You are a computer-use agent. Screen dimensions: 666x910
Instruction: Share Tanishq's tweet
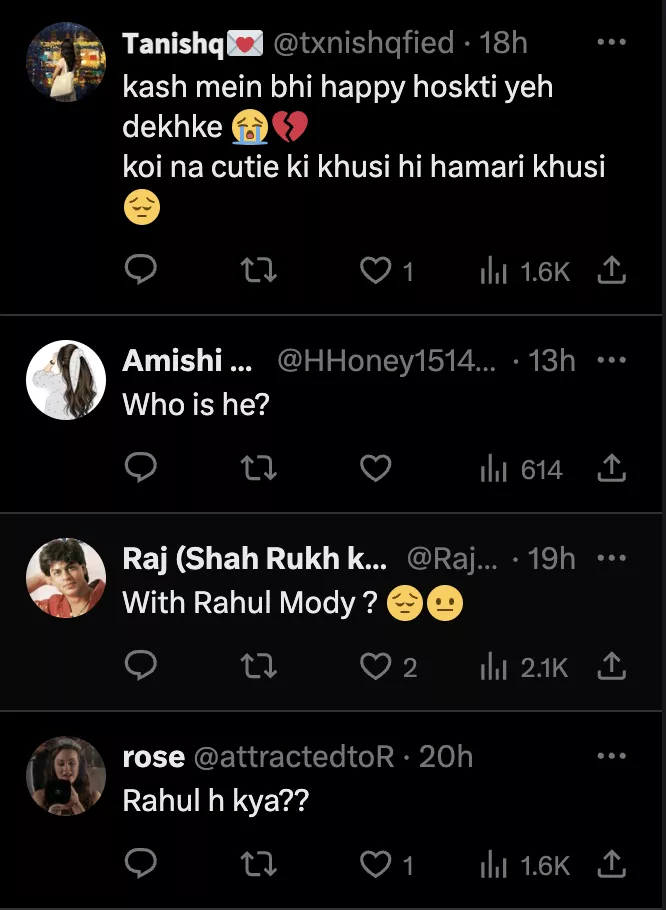[x=611, y=270]
